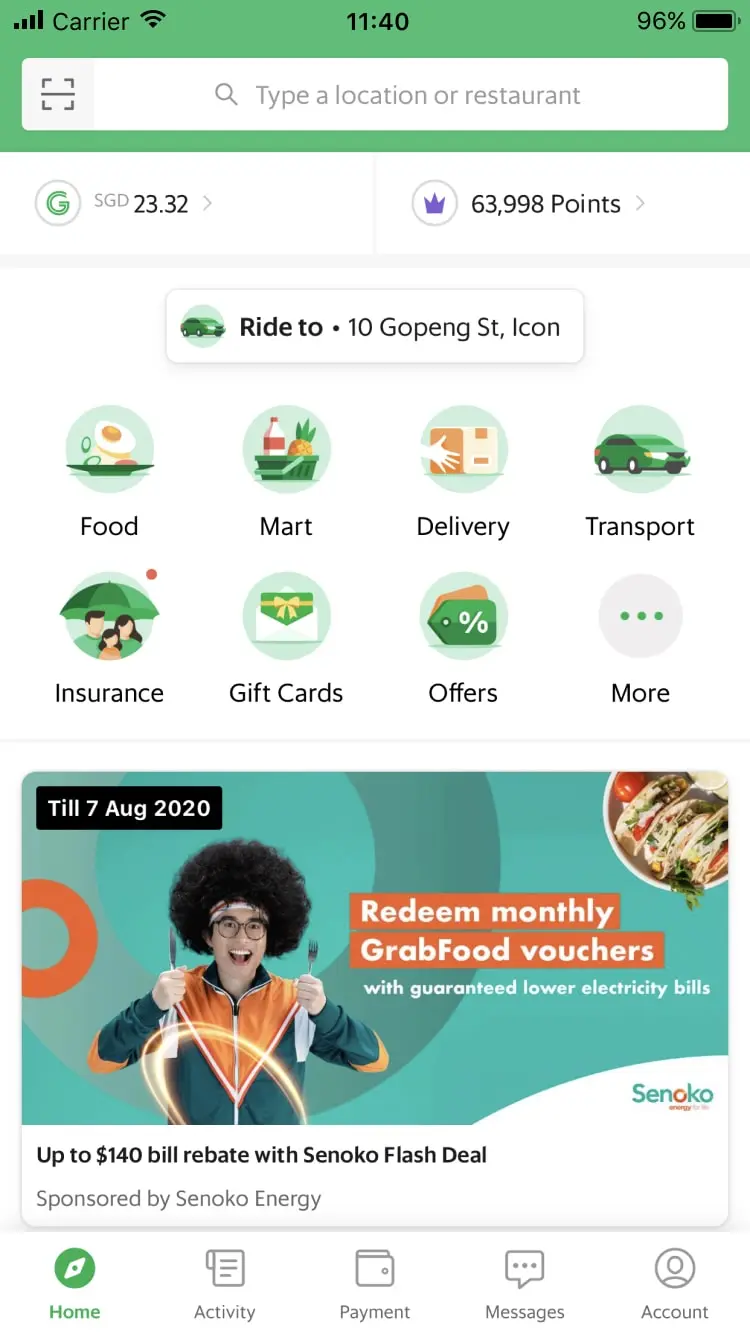Image resolution: width=750 pixels, height=1334 pixels.
Task: Select the Offers percent-tag icon
Action: point(463,616)
